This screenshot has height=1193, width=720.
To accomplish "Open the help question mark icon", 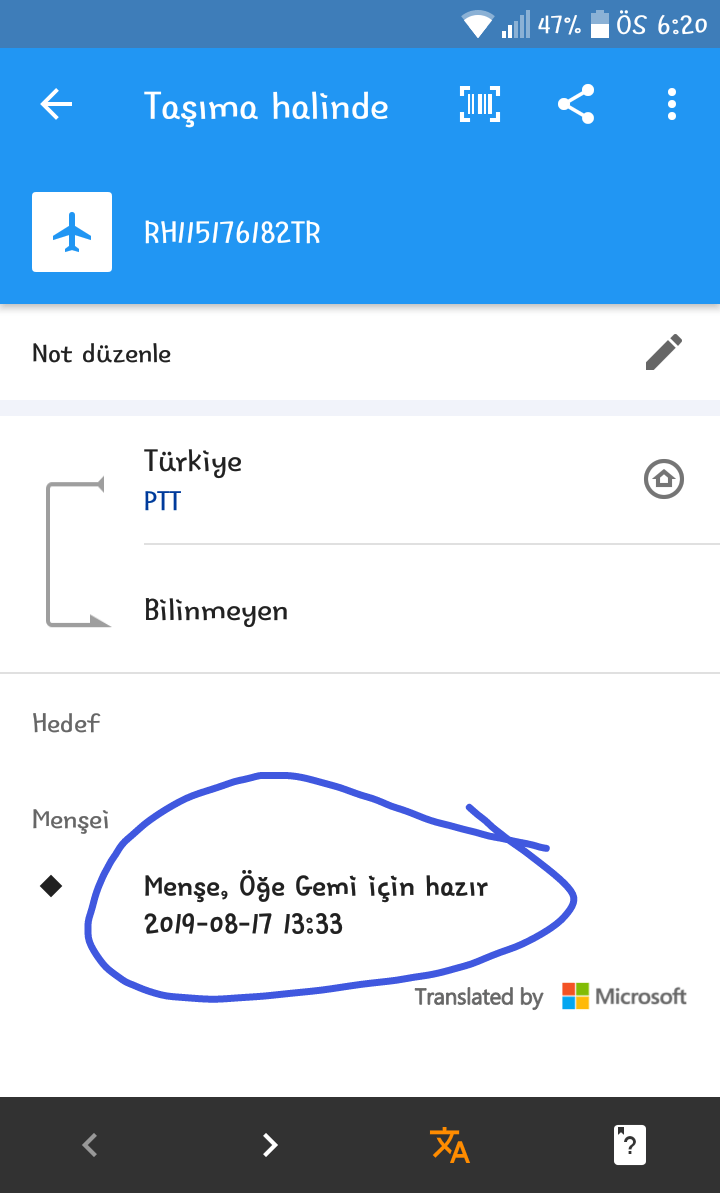I will [x=630, y=1145].
